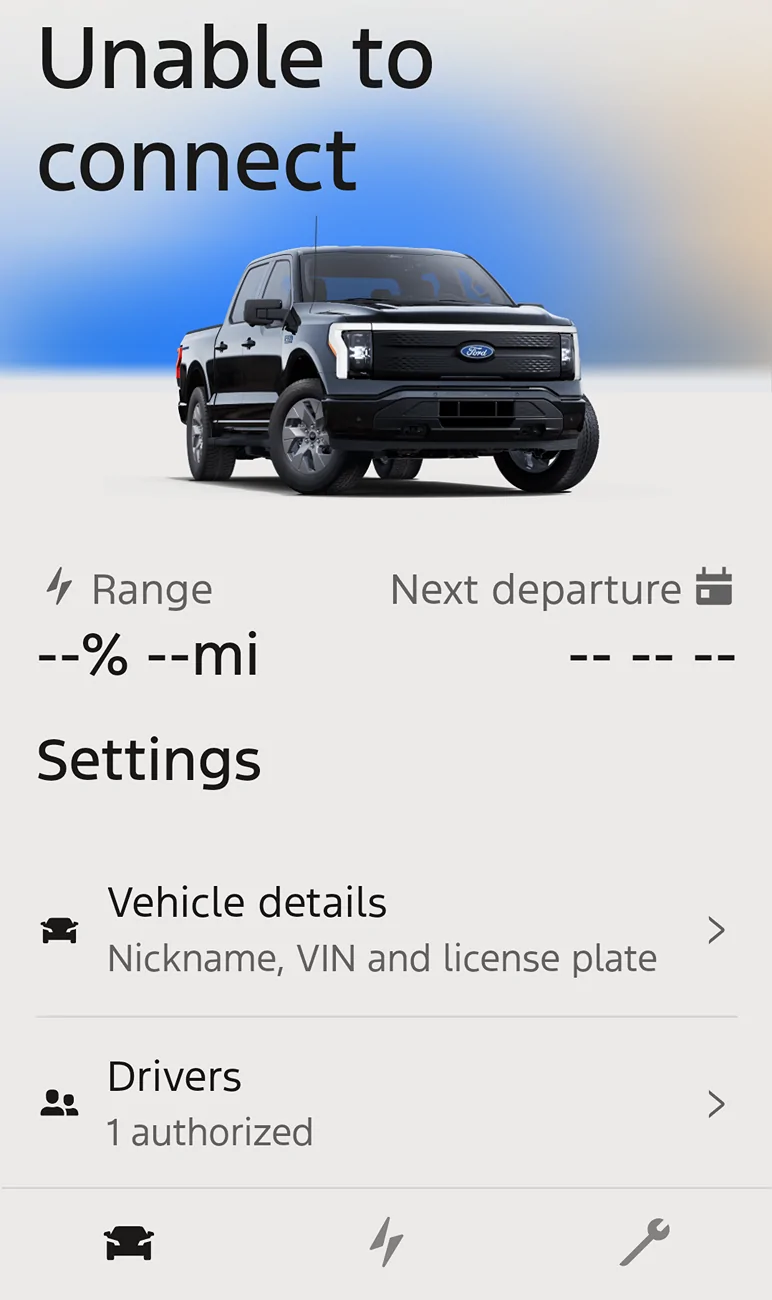Click the lightning bolt icon beside Range
This screenshot has height=1300, width=772.
[60, 588]
